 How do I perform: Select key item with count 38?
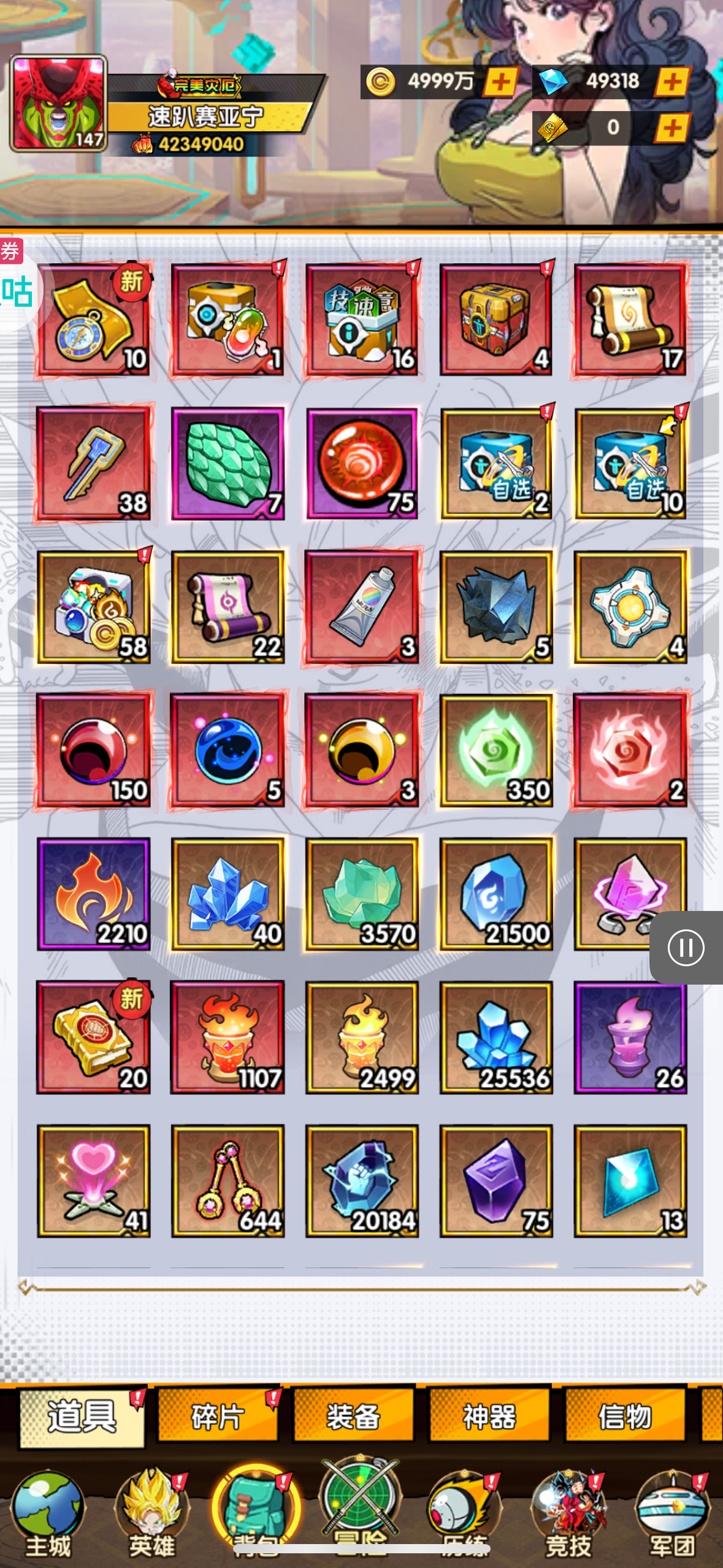[x=93, y=464]
